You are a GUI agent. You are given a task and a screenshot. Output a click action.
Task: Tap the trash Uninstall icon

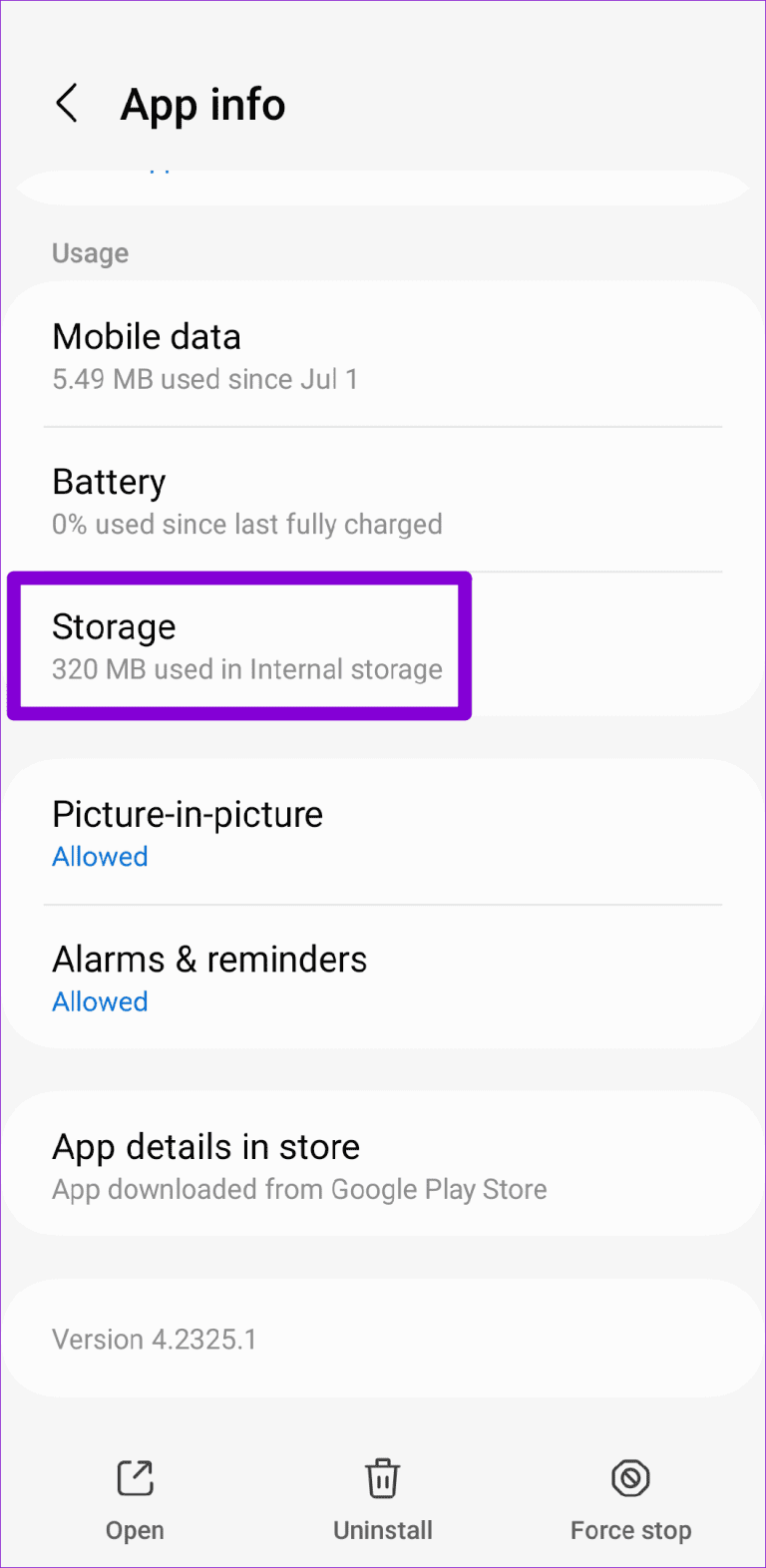(383, 1477)
